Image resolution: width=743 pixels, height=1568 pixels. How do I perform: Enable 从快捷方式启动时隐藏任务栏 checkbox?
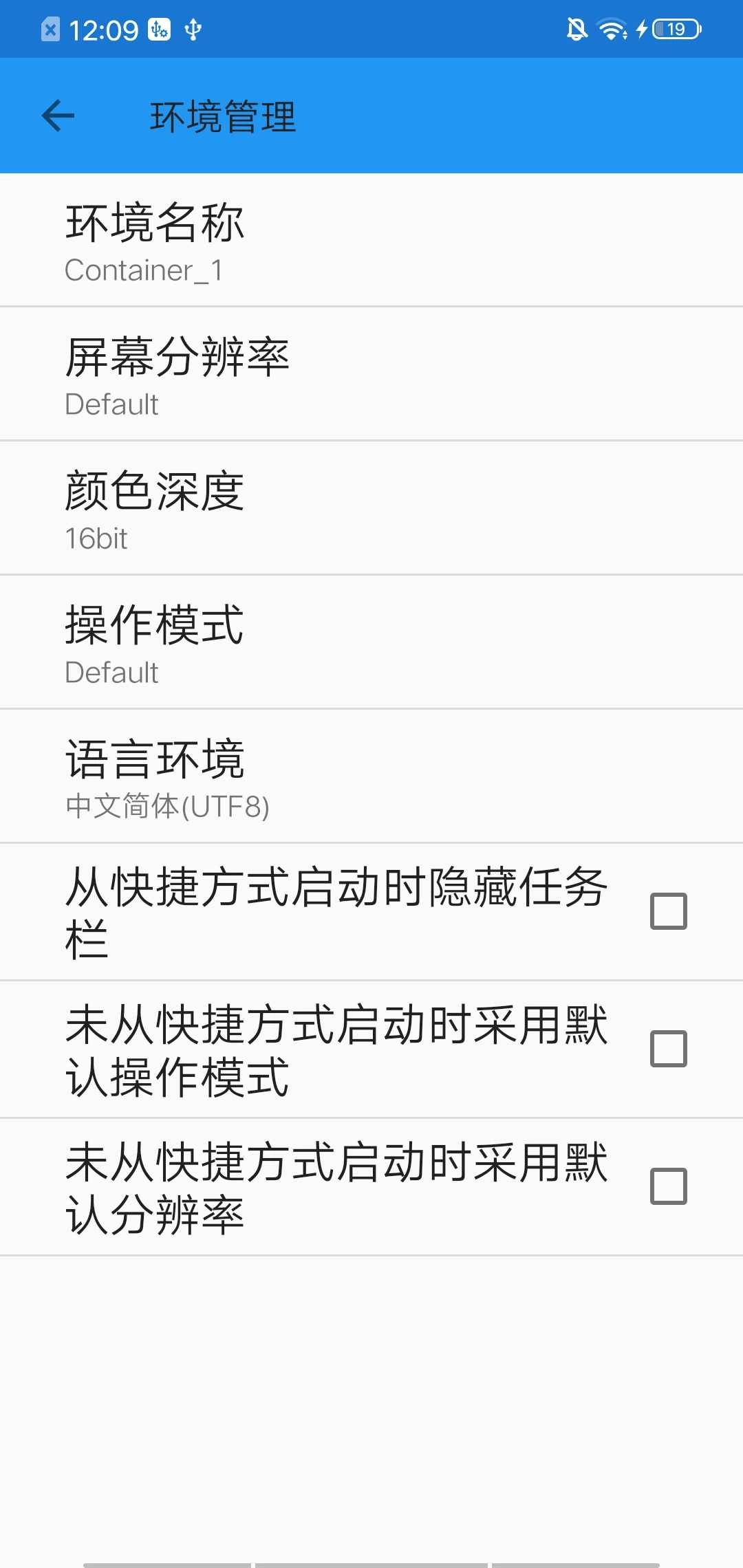click(x=668, y=912)
